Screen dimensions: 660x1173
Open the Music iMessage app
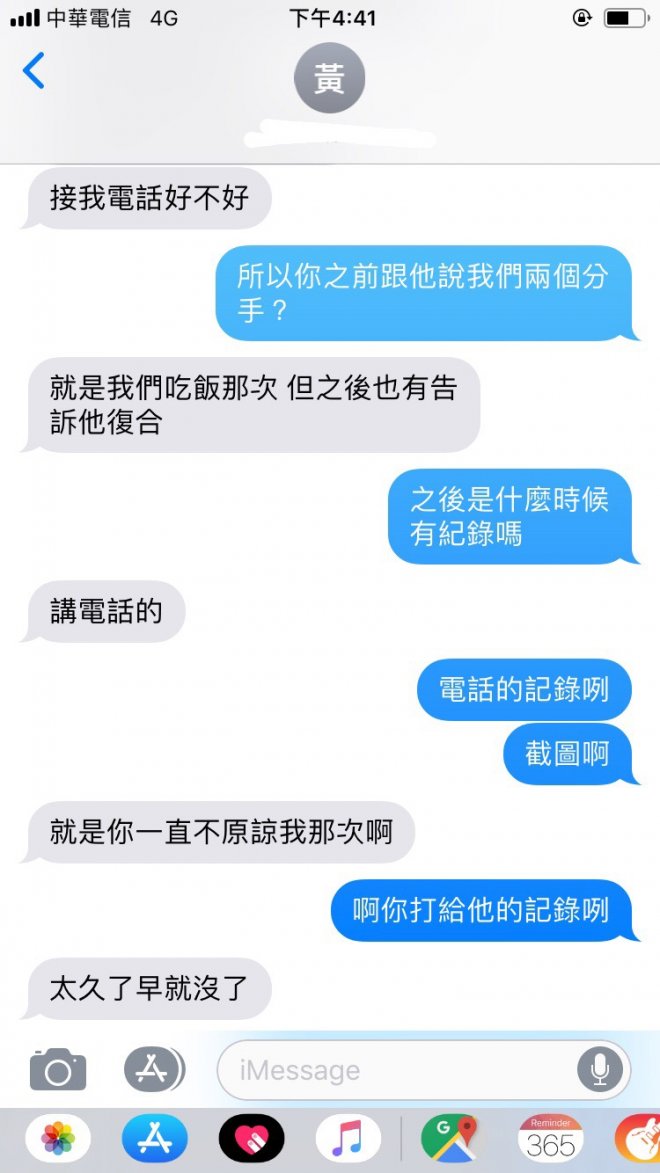click(348, 1139)
